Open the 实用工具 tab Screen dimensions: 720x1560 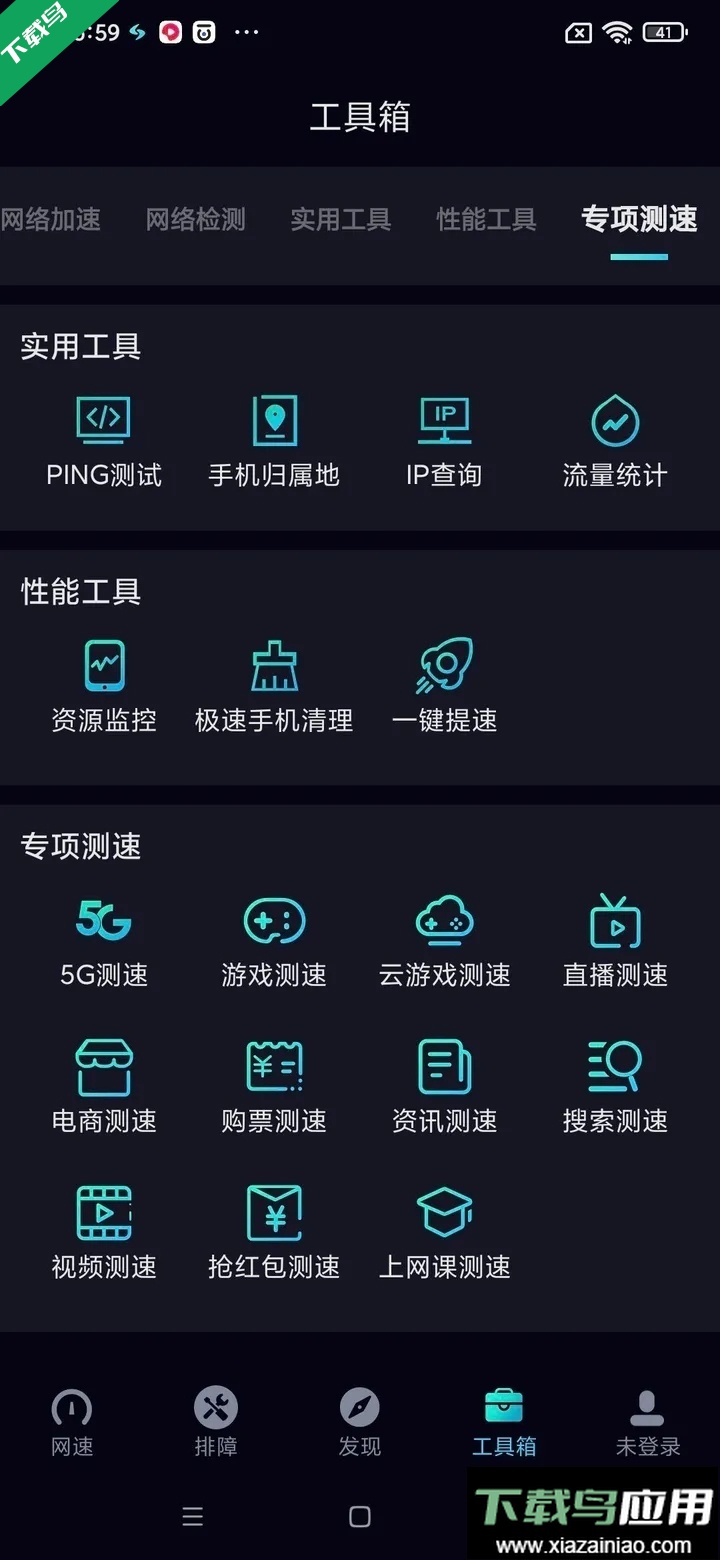click(341, 220)
